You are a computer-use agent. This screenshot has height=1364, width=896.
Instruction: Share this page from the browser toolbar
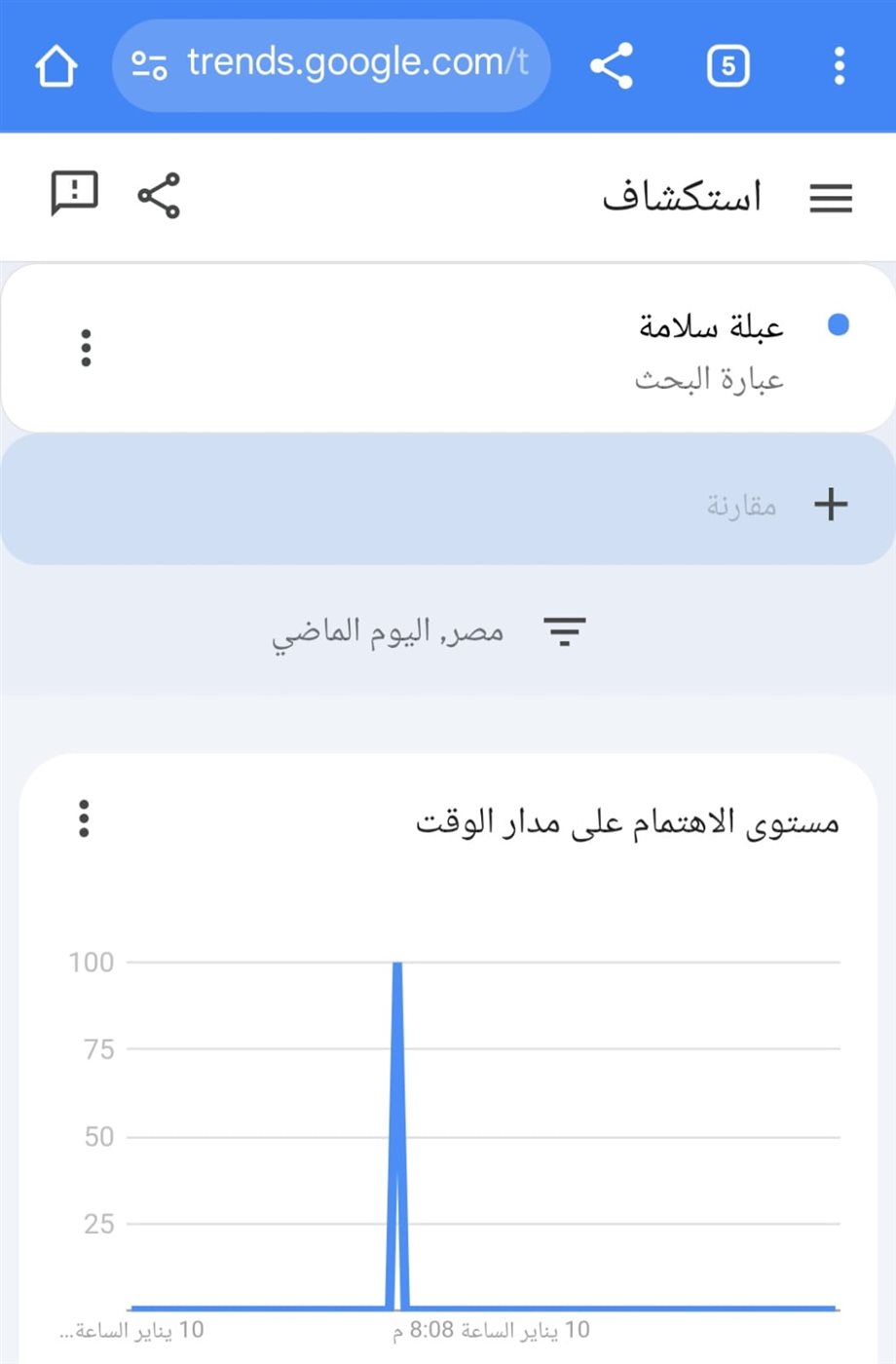tap(612, 66)
